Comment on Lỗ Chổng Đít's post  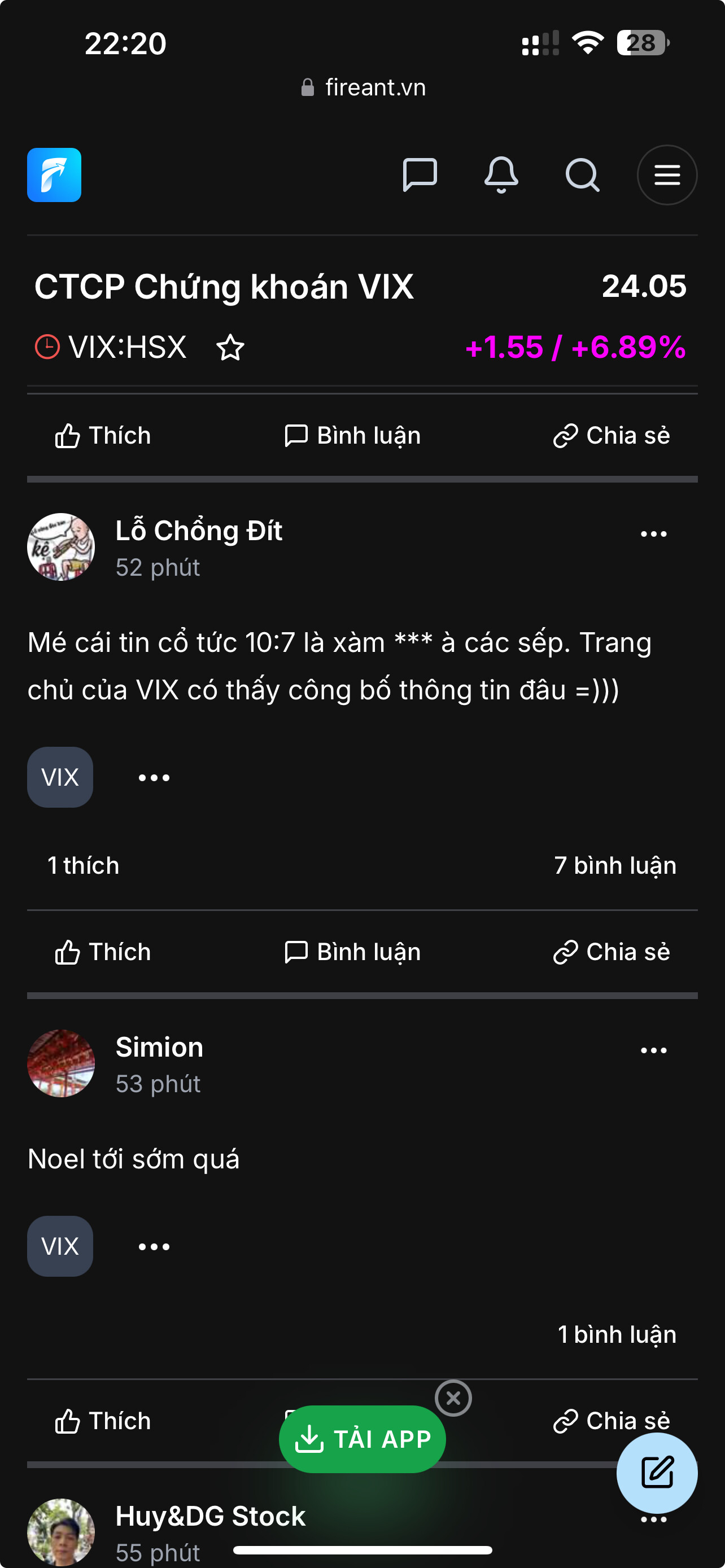click(x=352, y=952)
